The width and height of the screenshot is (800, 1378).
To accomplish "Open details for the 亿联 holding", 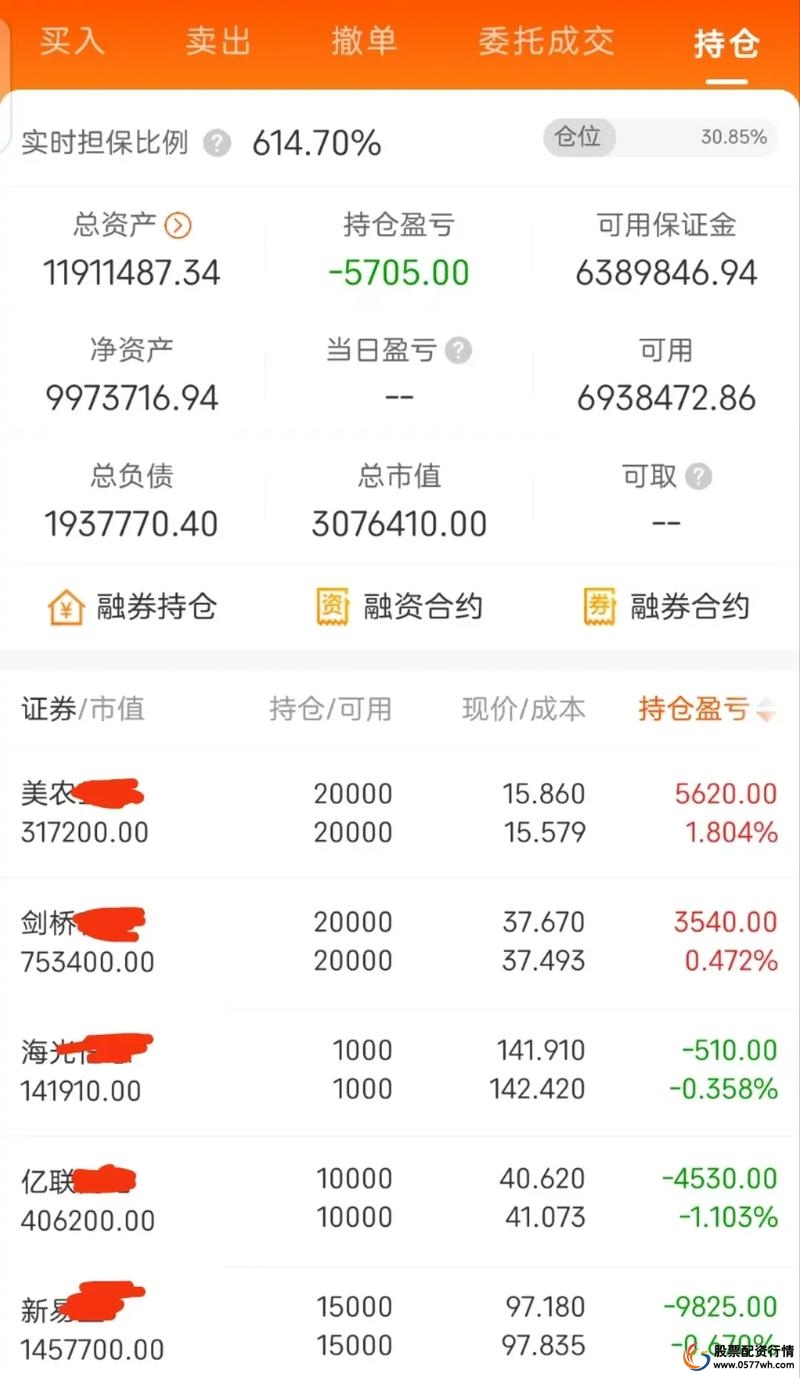I will (x=400, y=1197).
